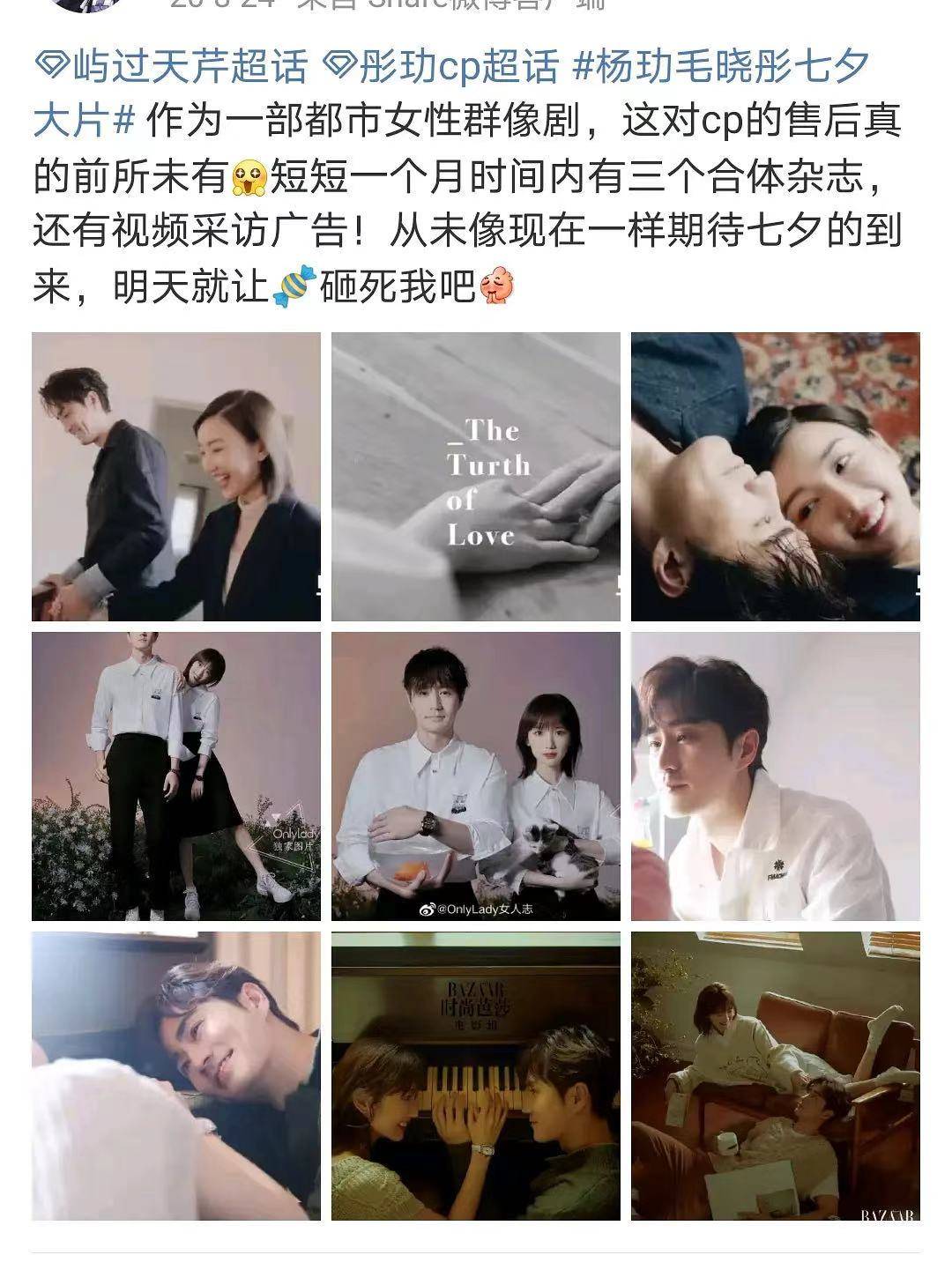952x1270 pixels.
Task: View the Bazaar piano keyboard photo
Action: click(476, 1076)
